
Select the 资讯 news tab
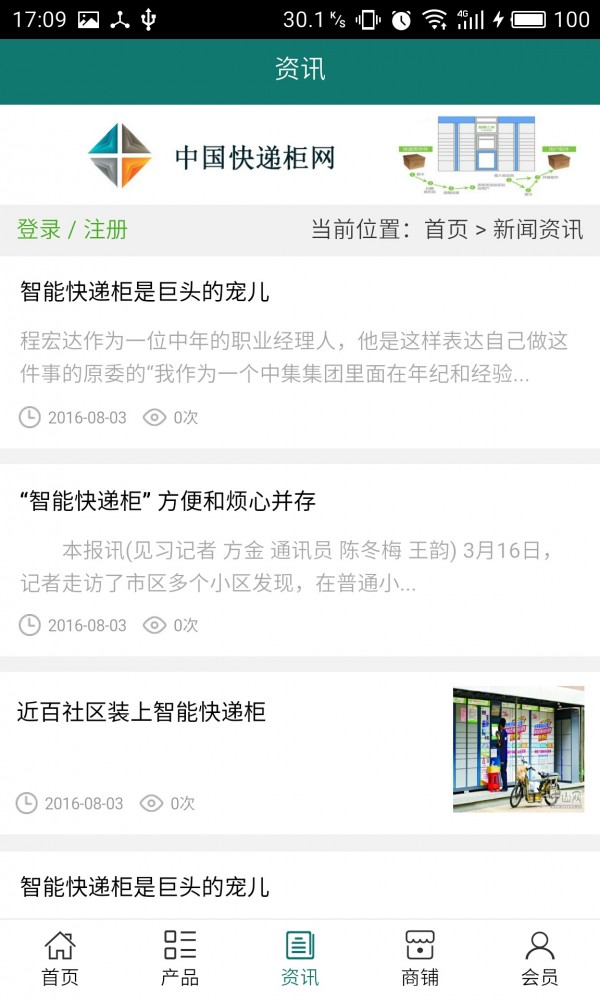click(300, 958)
